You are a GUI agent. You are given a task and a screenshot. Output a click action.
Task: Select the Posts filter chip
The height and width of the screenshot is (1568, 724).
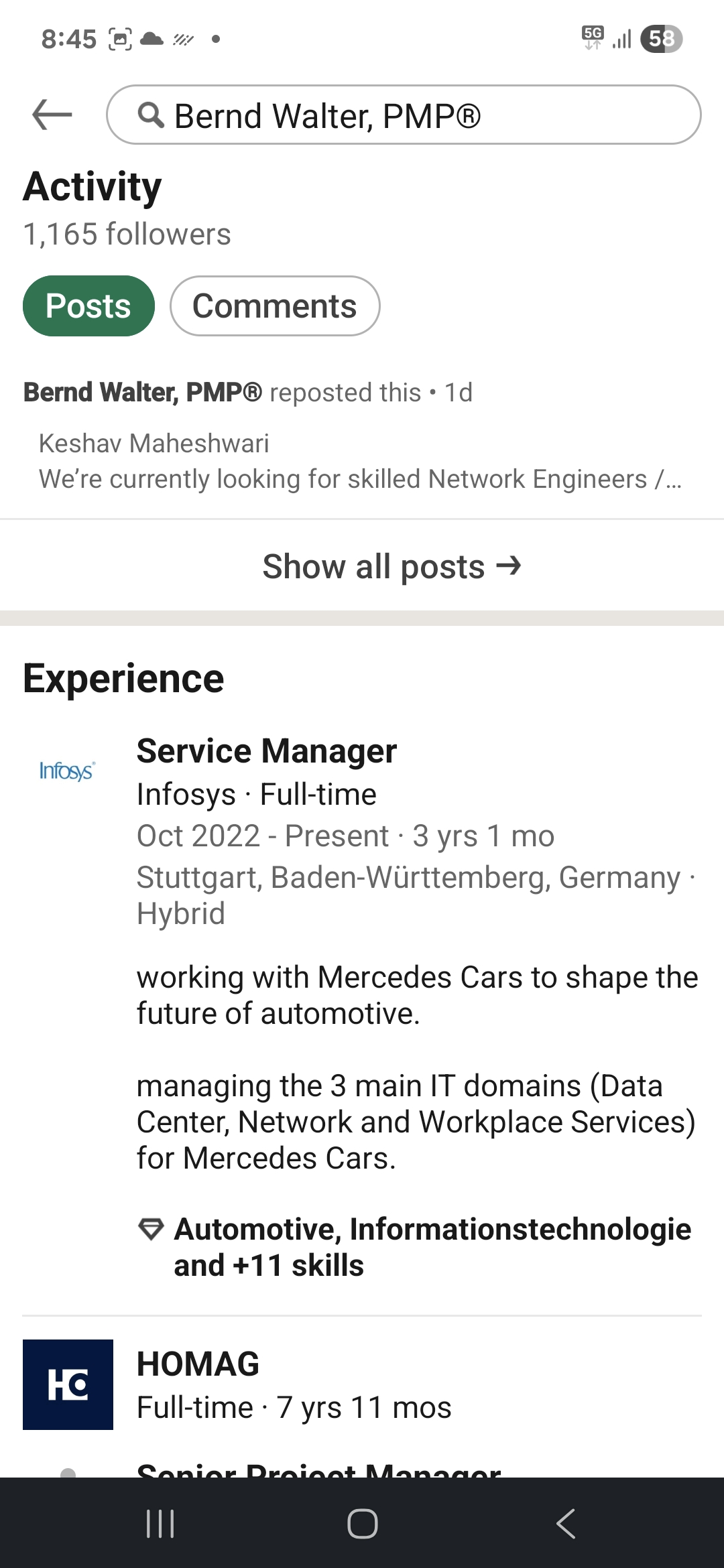click(x=88, y=306)
